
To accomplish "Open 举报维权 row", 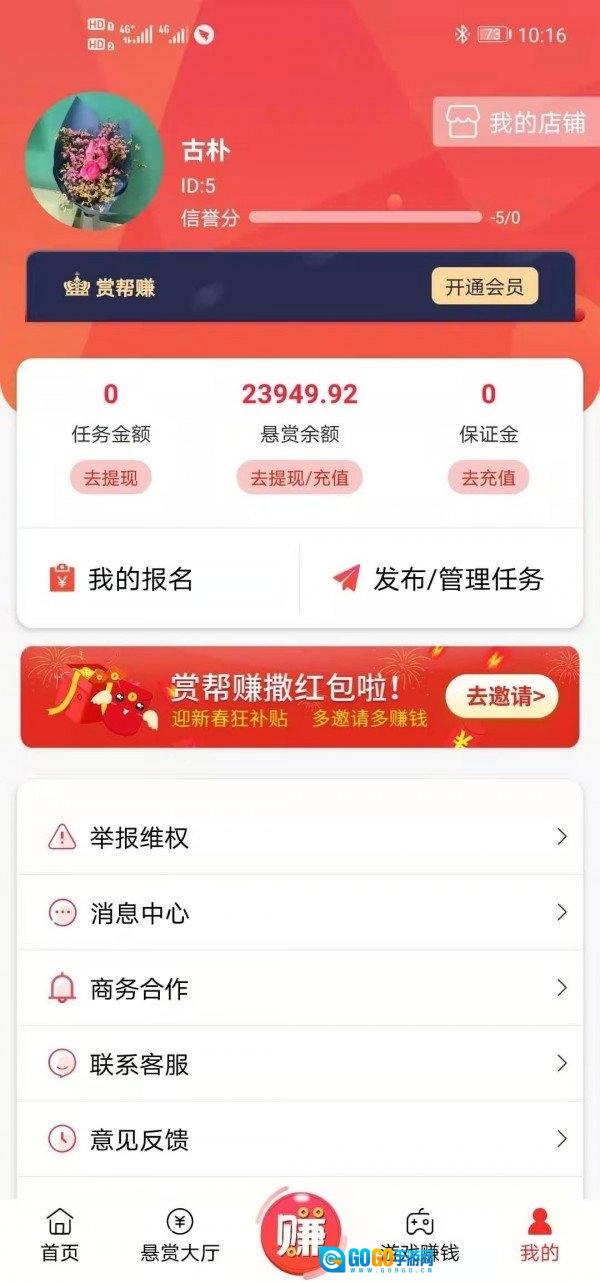I will click(300, 837).
